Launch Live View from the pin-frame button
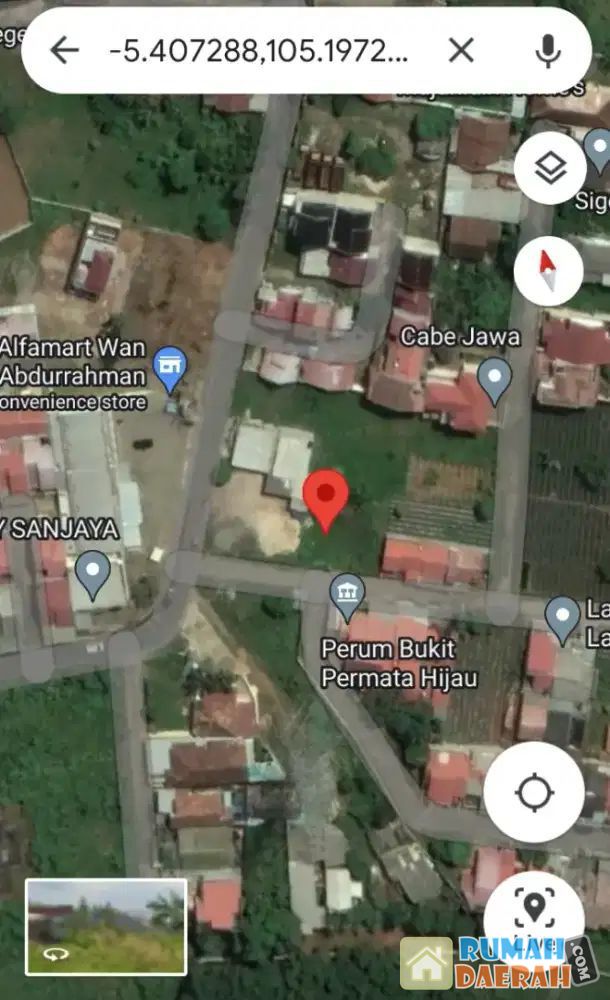 (534, 910)
